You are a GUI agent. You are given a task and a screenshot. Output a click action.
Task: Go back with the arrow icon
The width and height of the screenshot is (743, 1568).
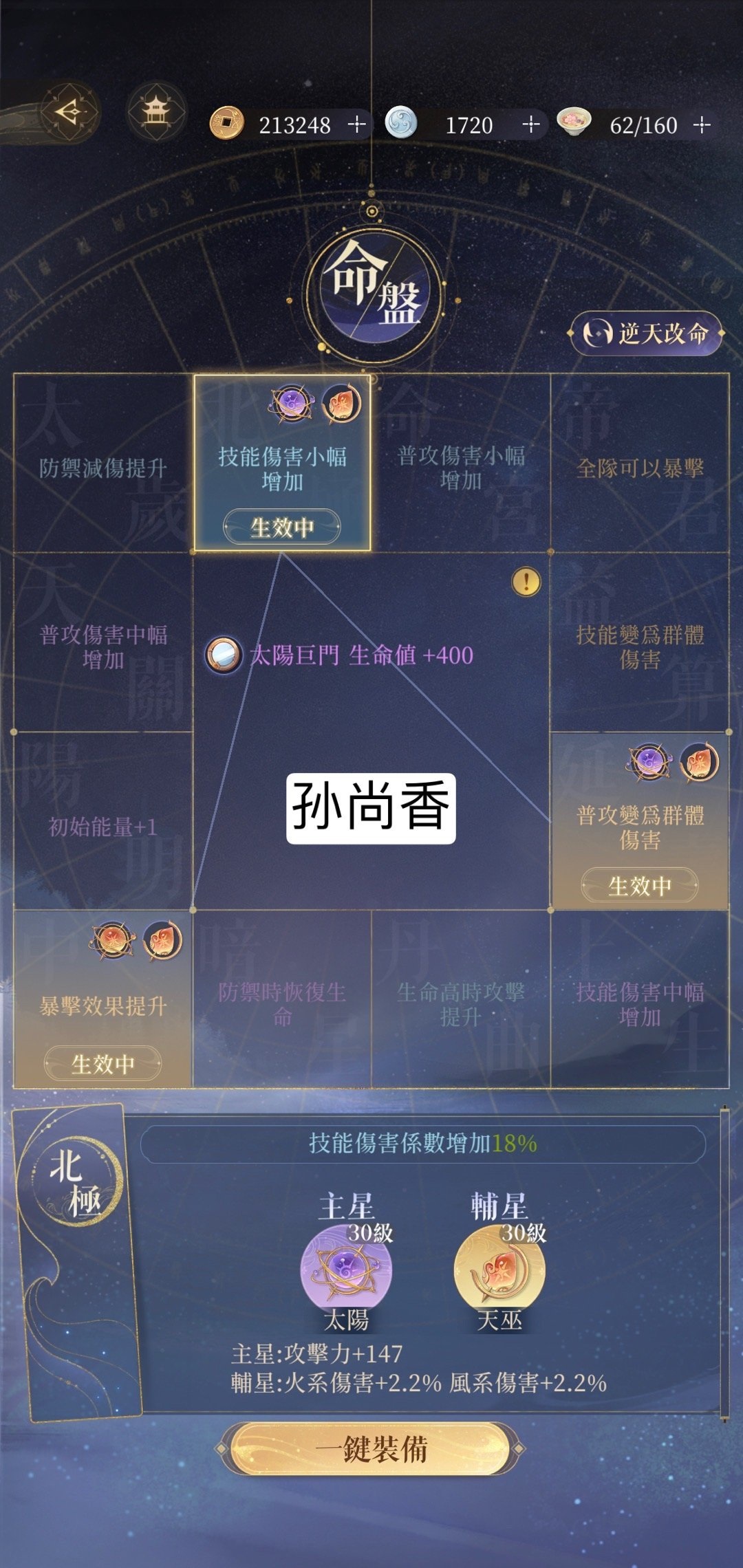pos(69,111)
